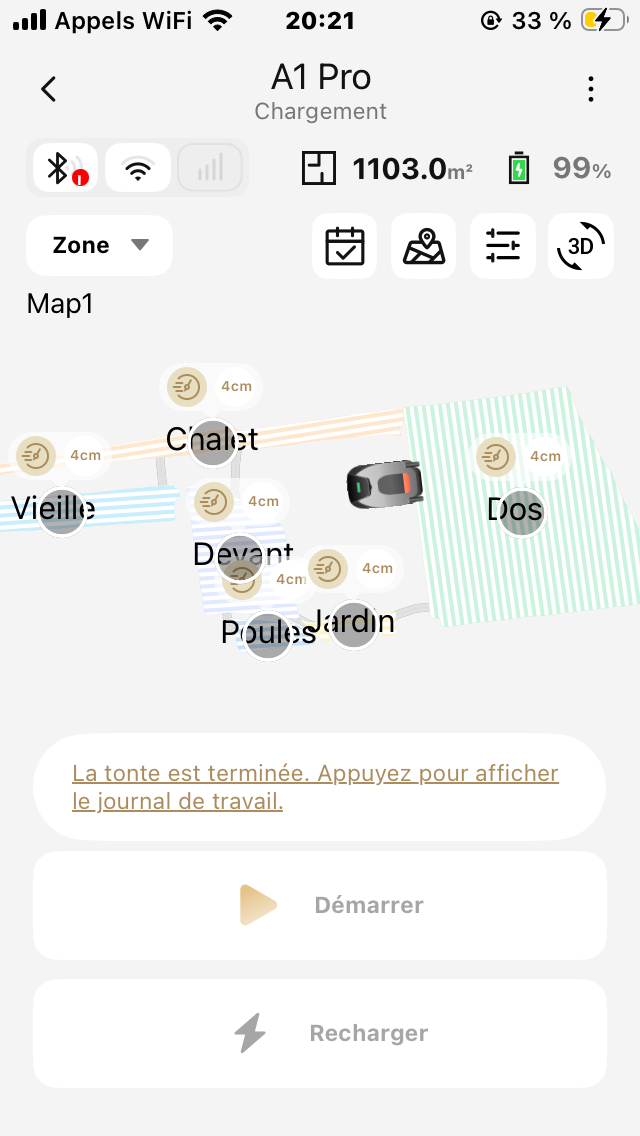
Task: Select the Dos zone on the map
Action: tap(521, 512)
